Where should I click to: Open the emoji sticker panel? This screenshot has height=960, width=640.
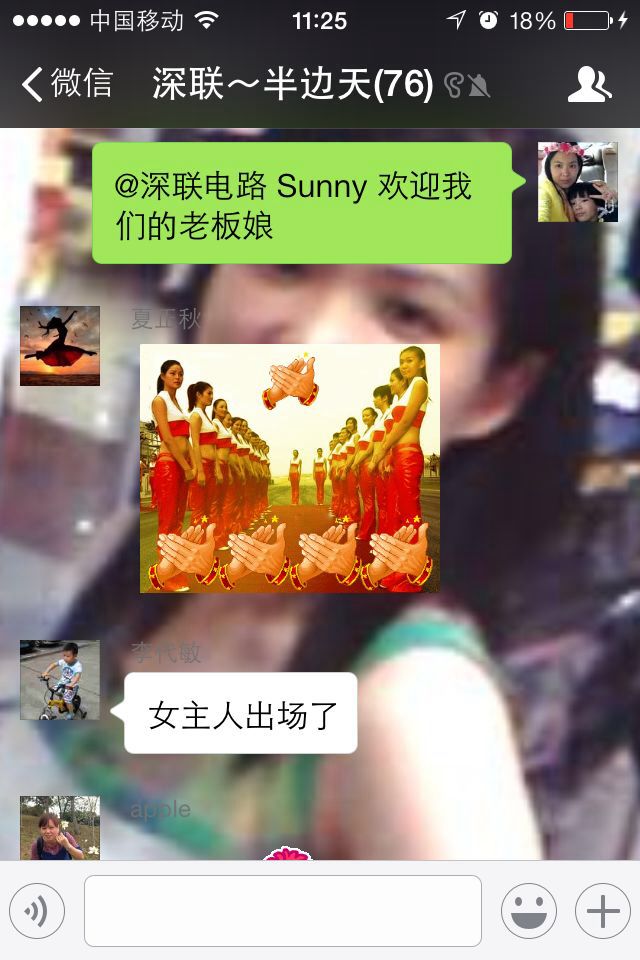coord(528,911)
